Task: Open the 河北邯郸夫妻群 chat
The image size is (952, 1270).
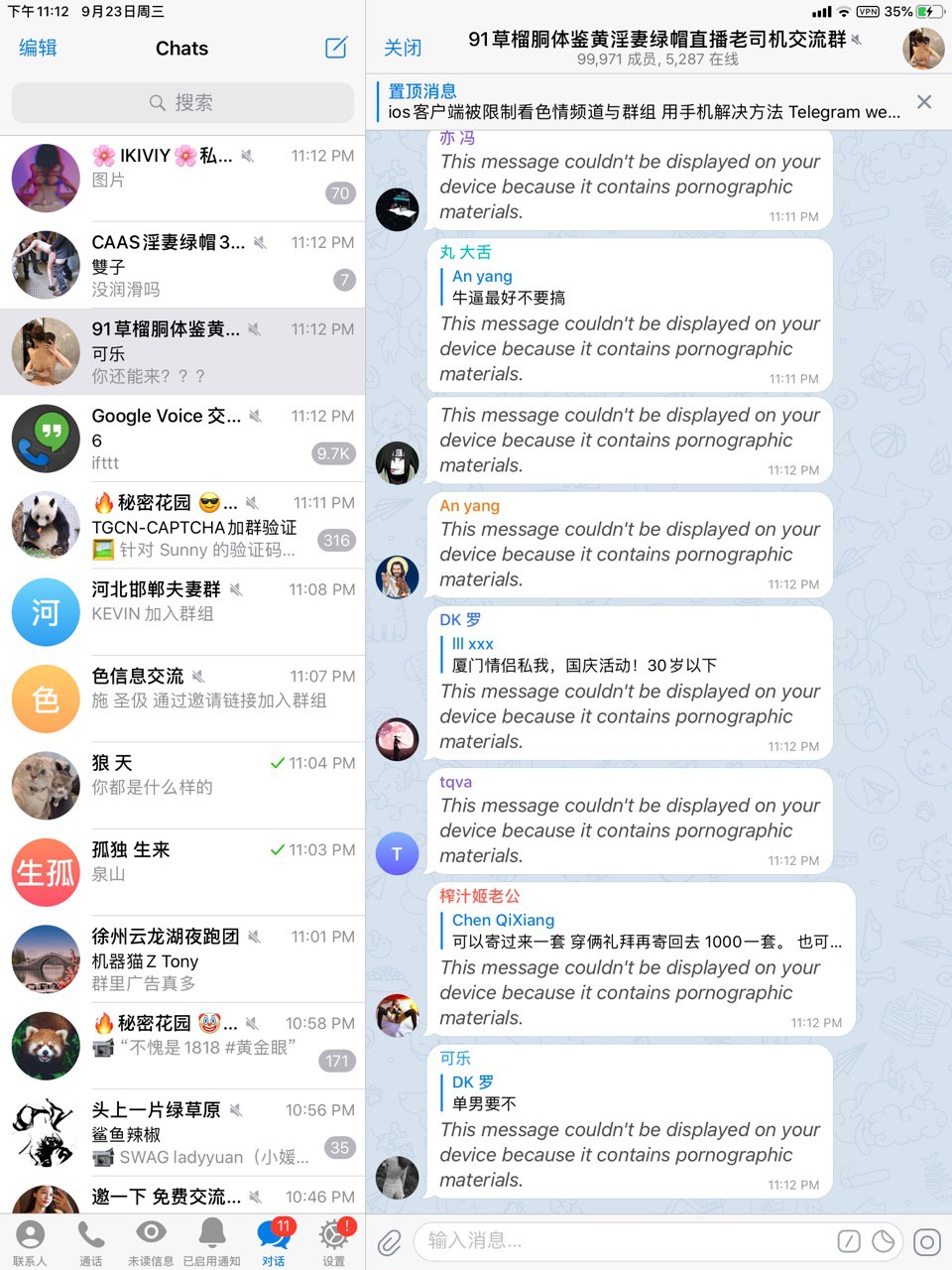Action: (182, 612)
